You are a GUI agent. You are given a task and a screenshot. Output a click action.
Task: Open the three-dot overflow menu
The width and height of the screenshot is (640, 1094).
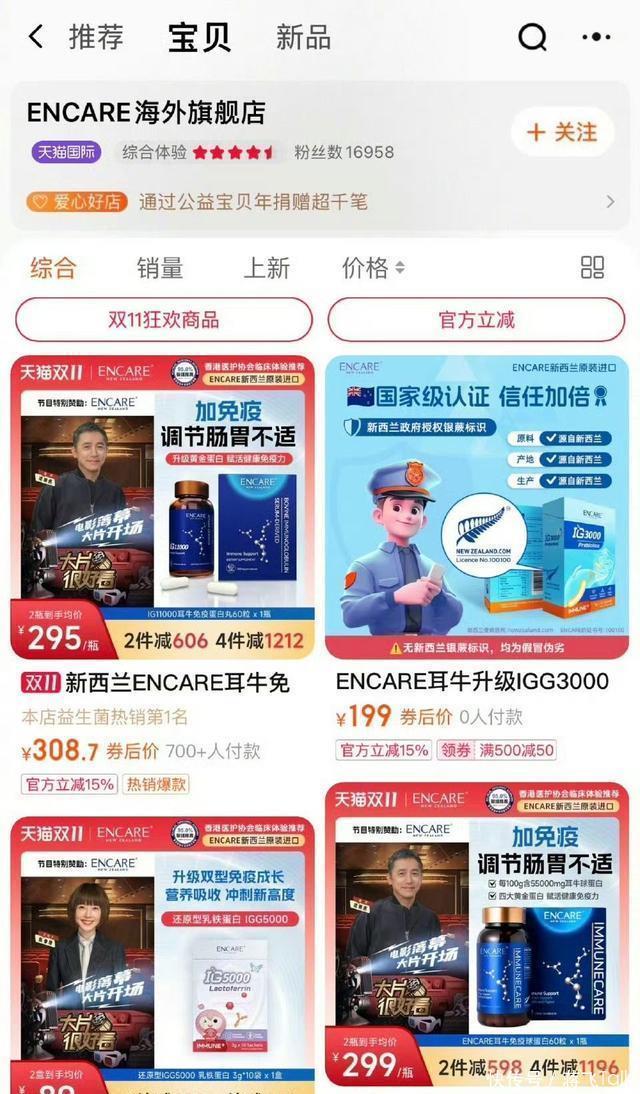(x=596, y=38)
